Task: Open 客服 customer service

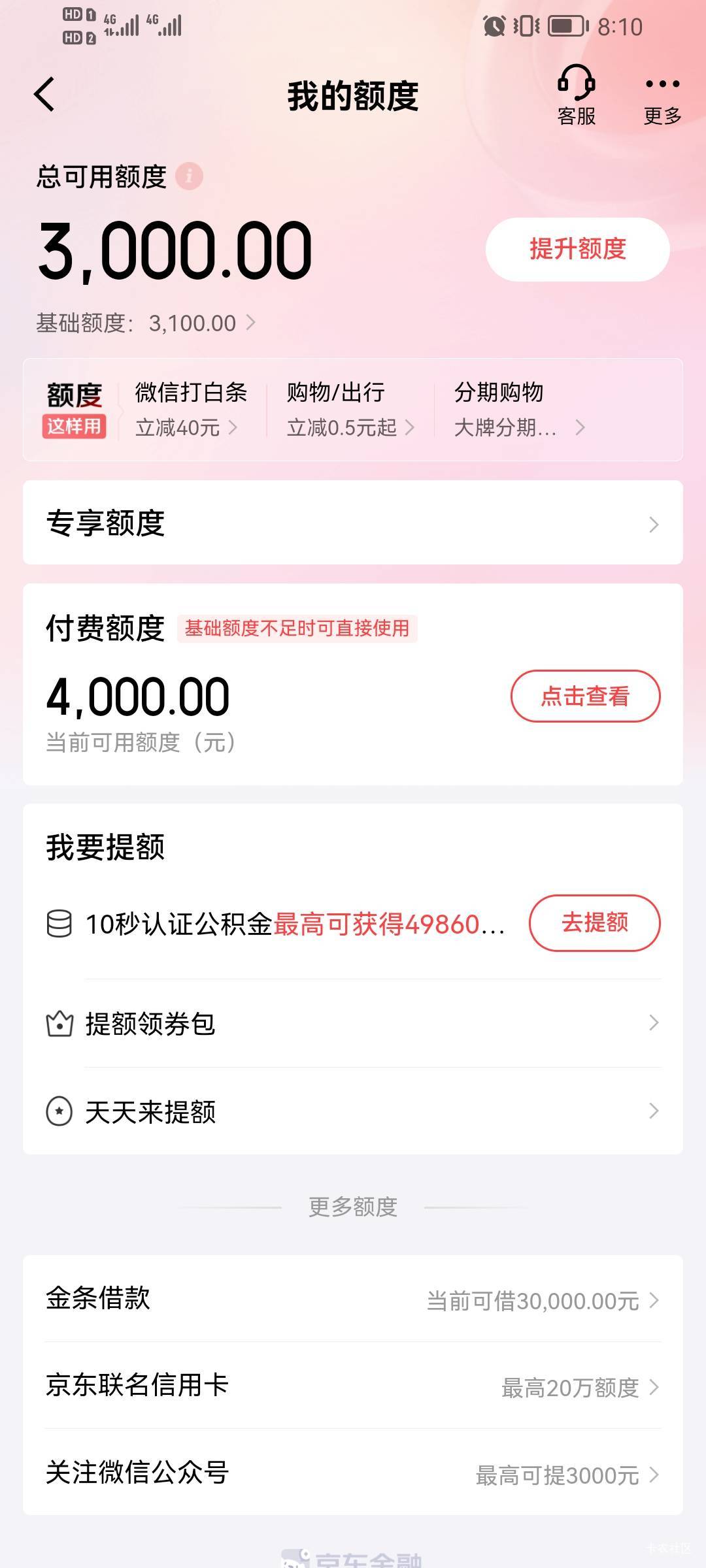Action: (576, 95)
